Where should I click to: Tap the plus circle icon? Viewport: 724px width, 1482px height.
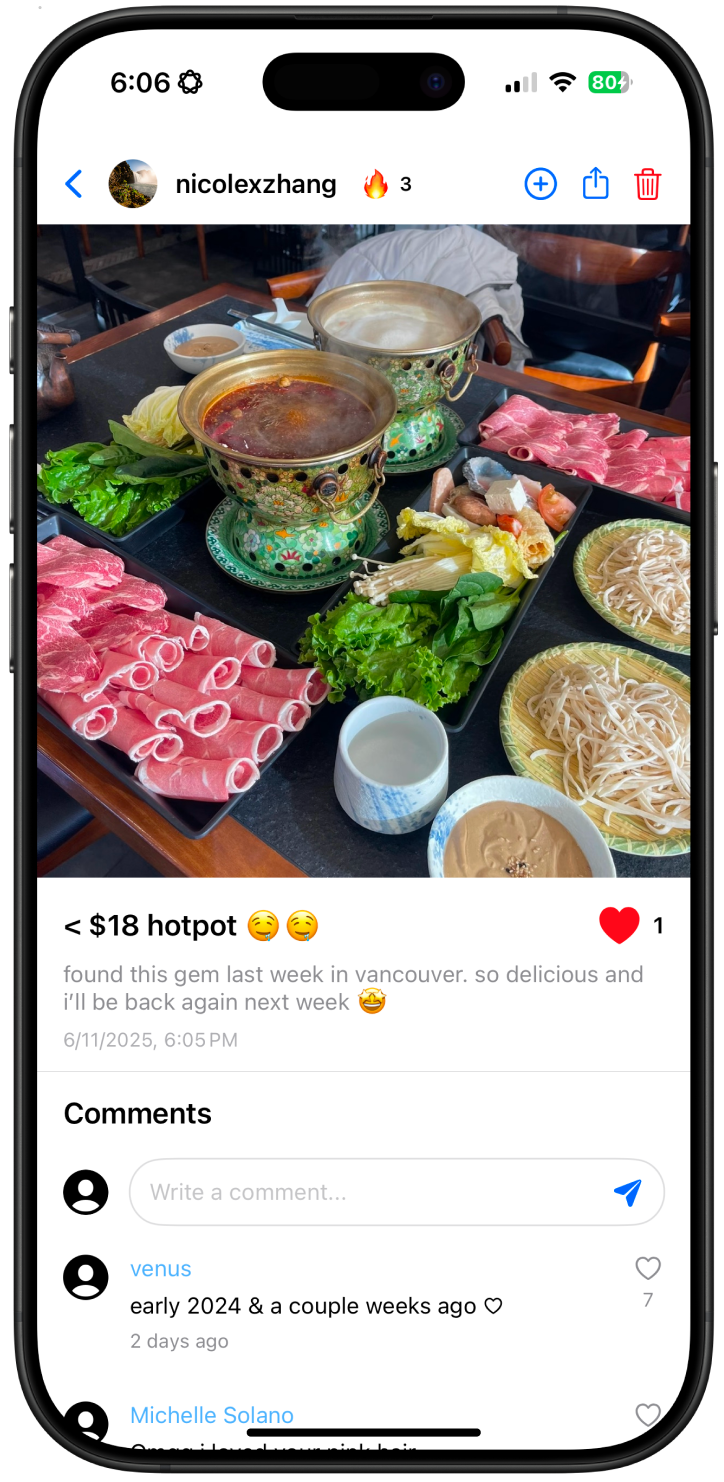point(541,184)
